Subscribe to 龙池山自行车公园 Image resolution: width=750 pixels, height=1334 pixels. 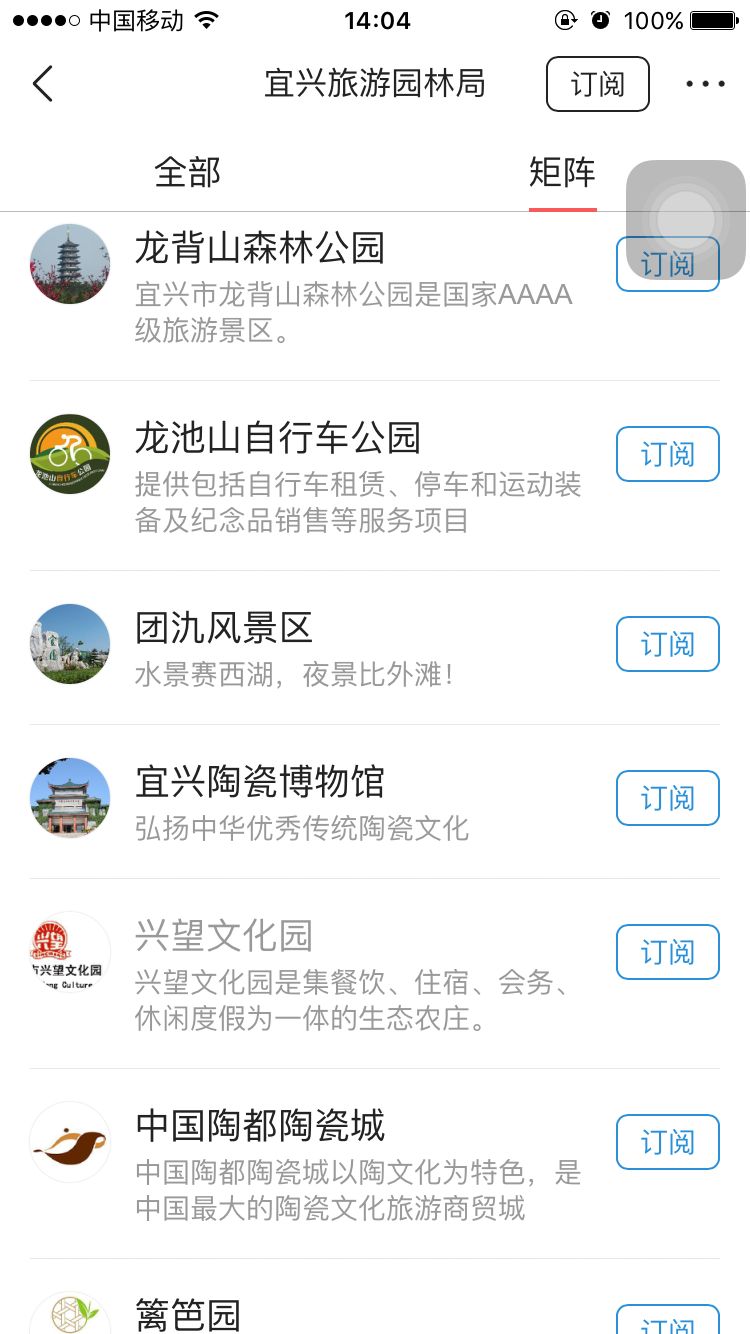coord(667,454)
